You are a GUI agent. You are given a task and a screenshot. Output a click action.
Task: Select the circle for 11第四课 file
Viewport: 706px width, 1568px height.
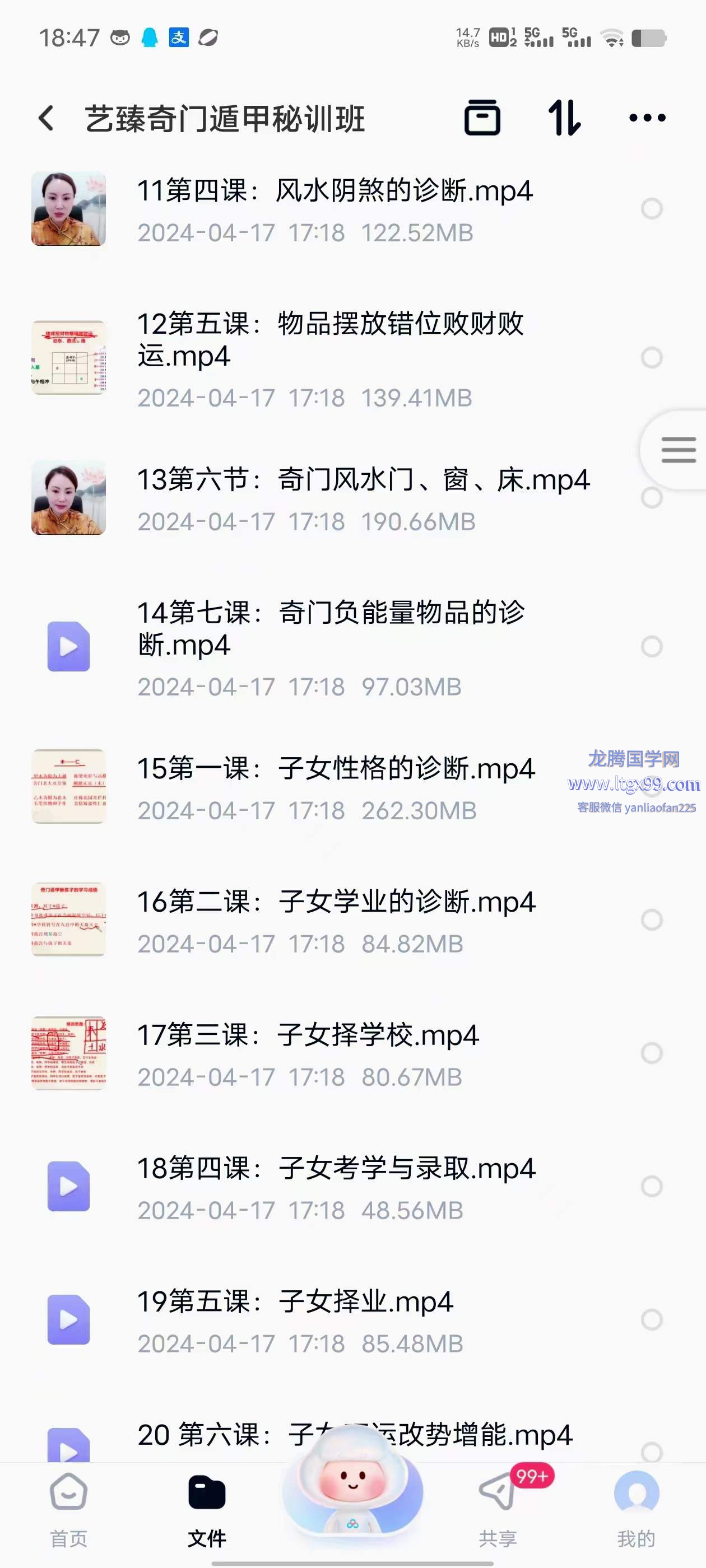point(651,209)
